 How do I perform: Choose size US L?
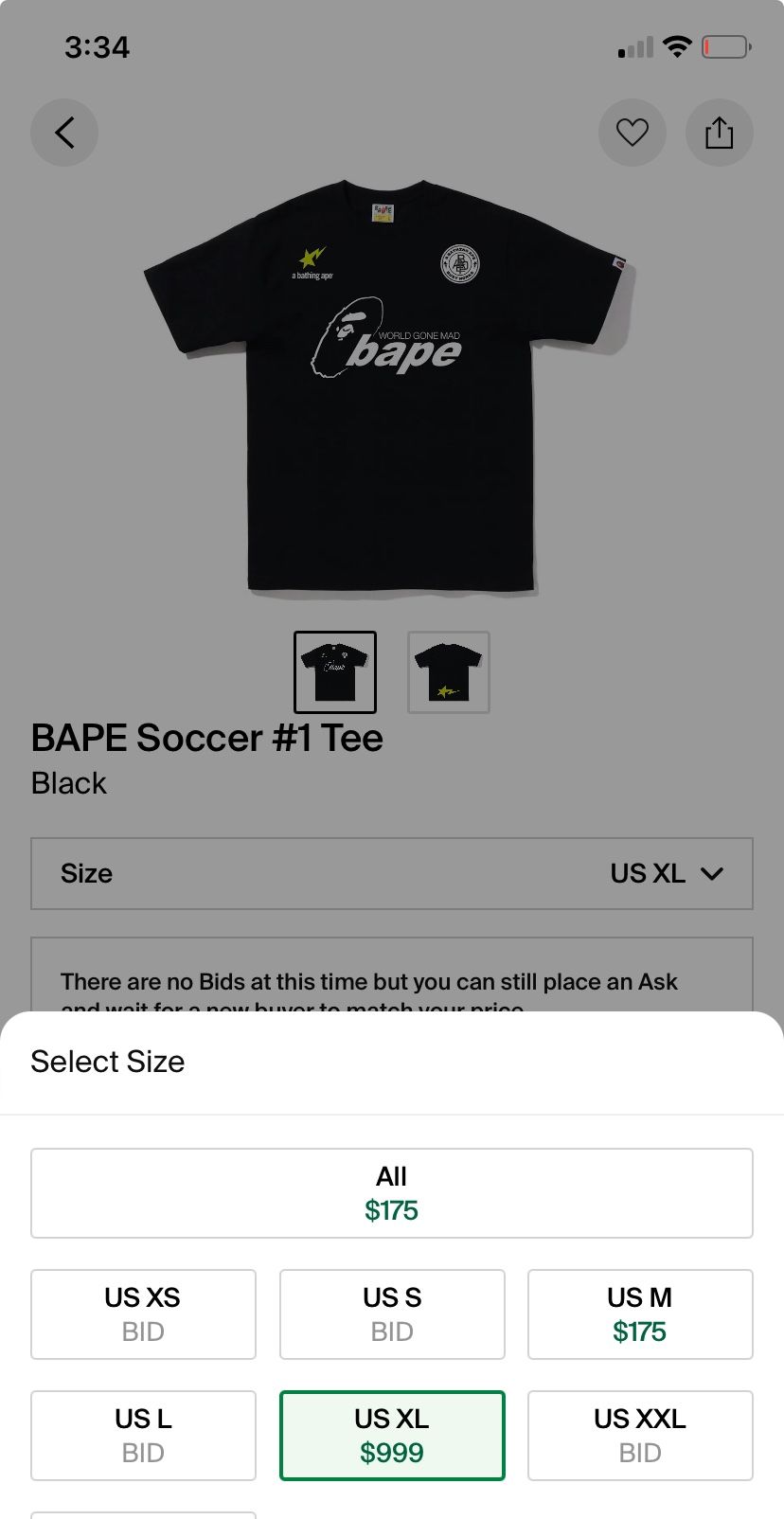pyautogui.click(x=143, y=1435)
